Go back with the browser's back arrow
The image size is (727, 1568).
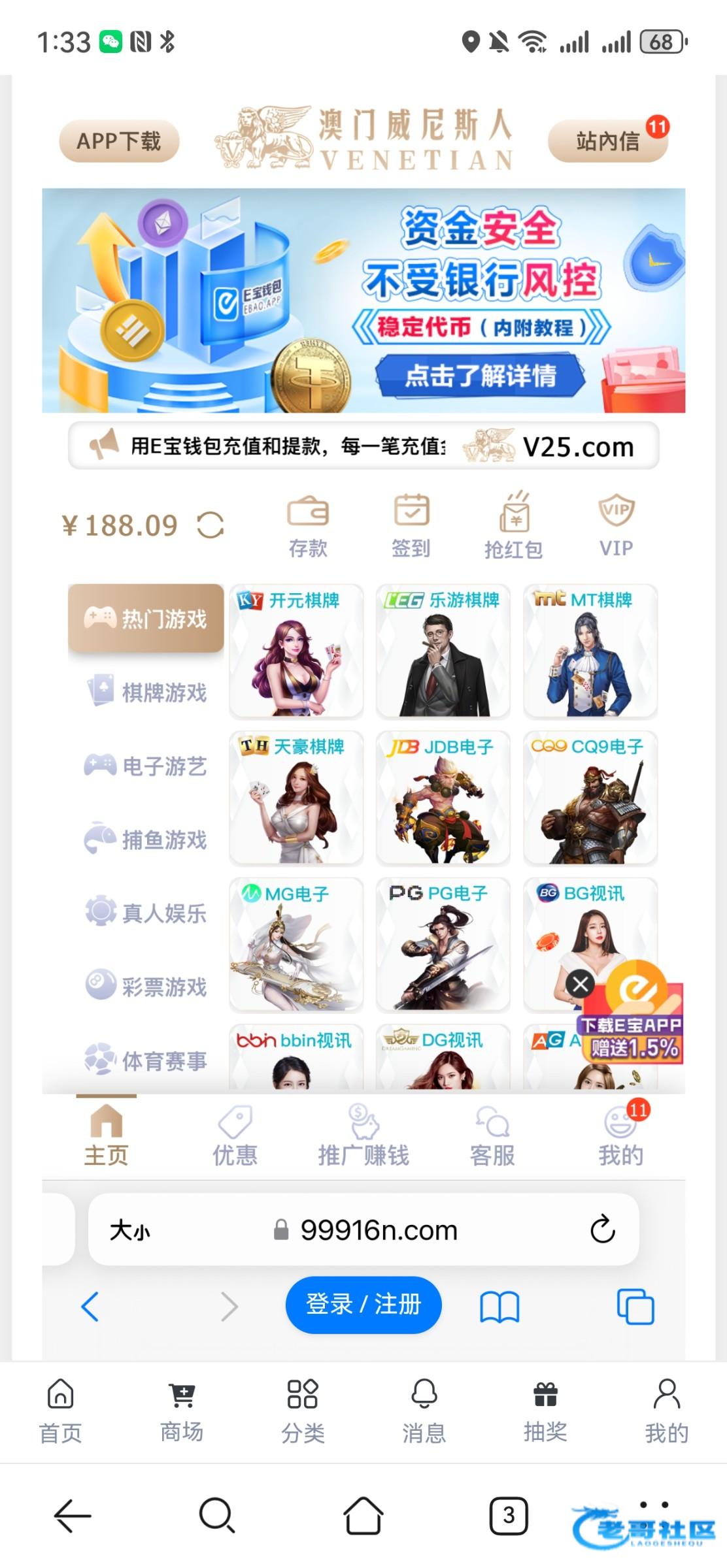click(x=72, y=1514)
